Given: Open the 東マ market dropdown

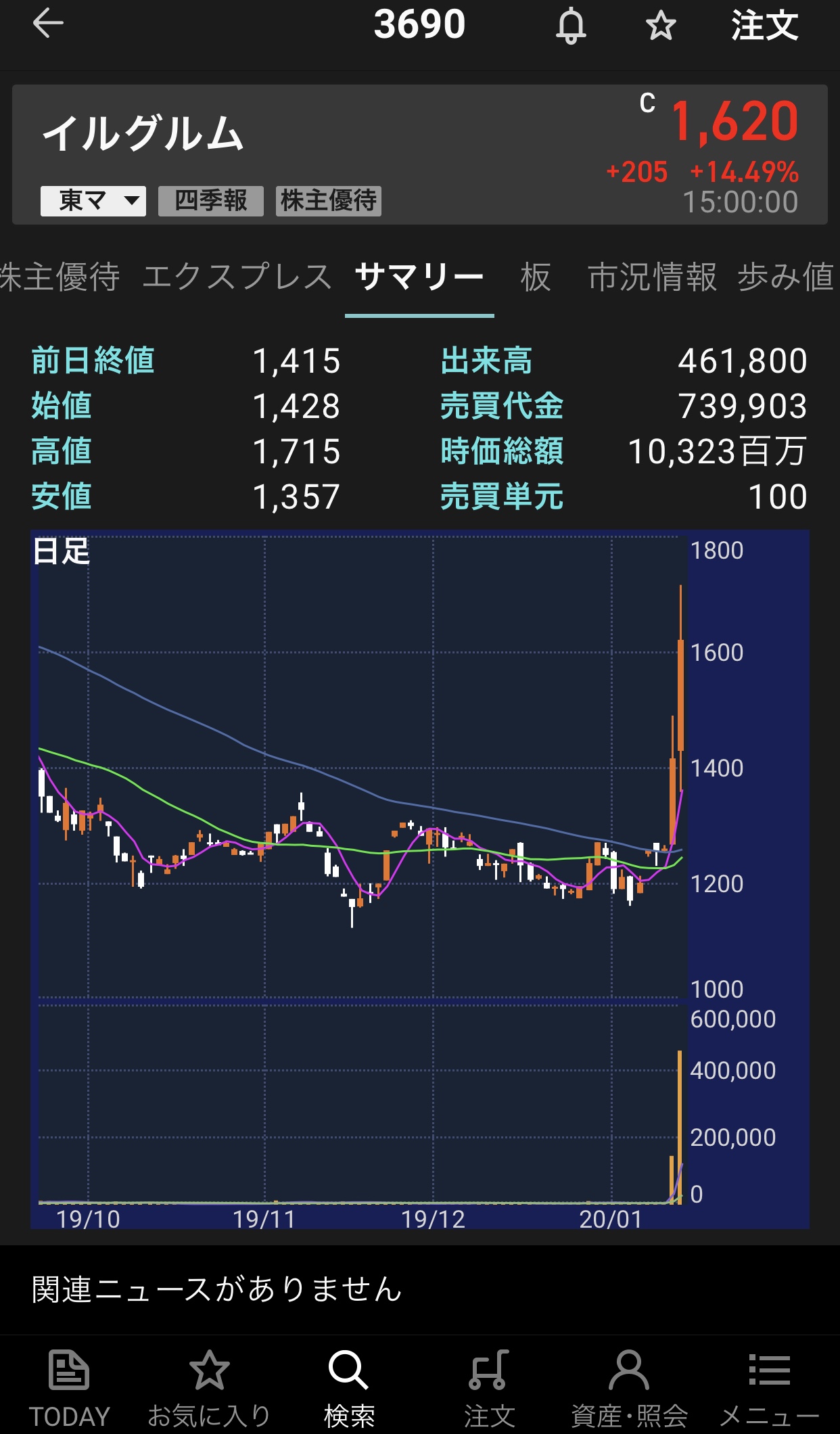Looking at the screenshot, I should 93,201.
